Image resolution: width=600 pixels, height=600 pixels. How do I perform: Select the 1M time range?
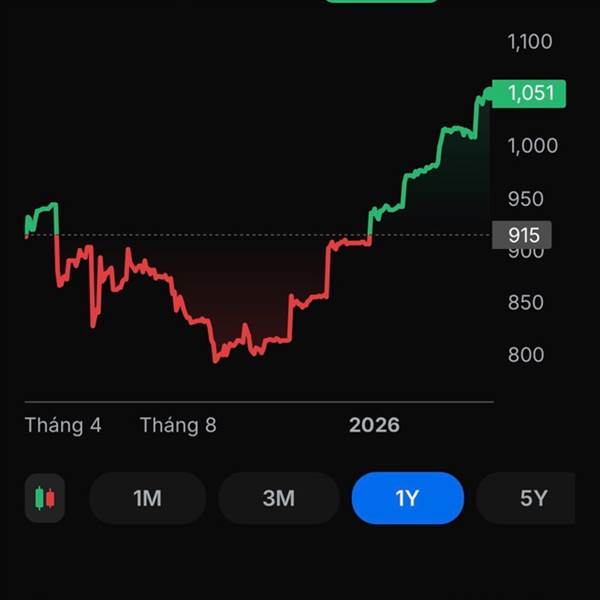click(148, 498)
